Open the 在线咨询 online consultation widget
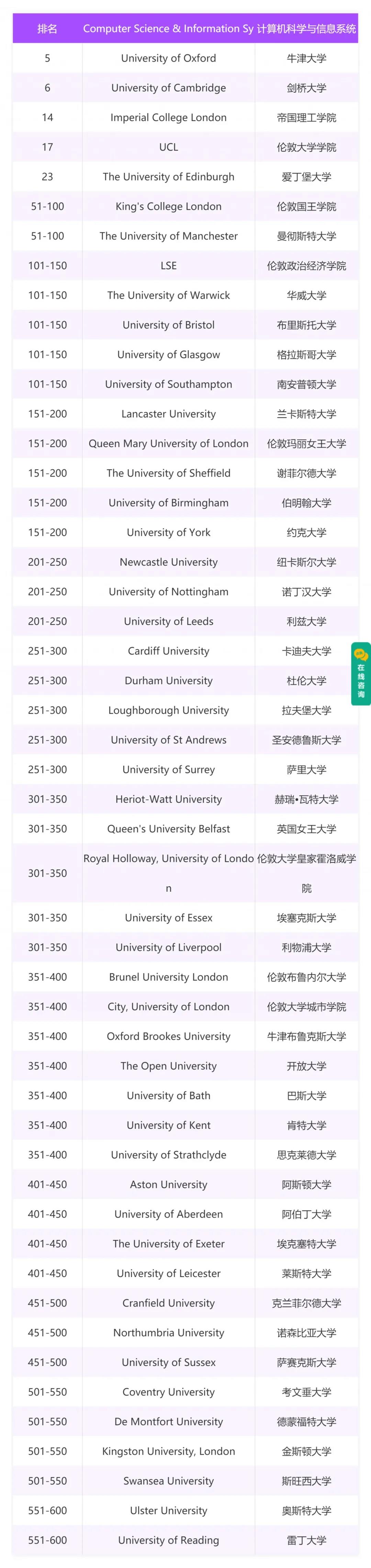371x1568 pixels. [x=361, y=674]
